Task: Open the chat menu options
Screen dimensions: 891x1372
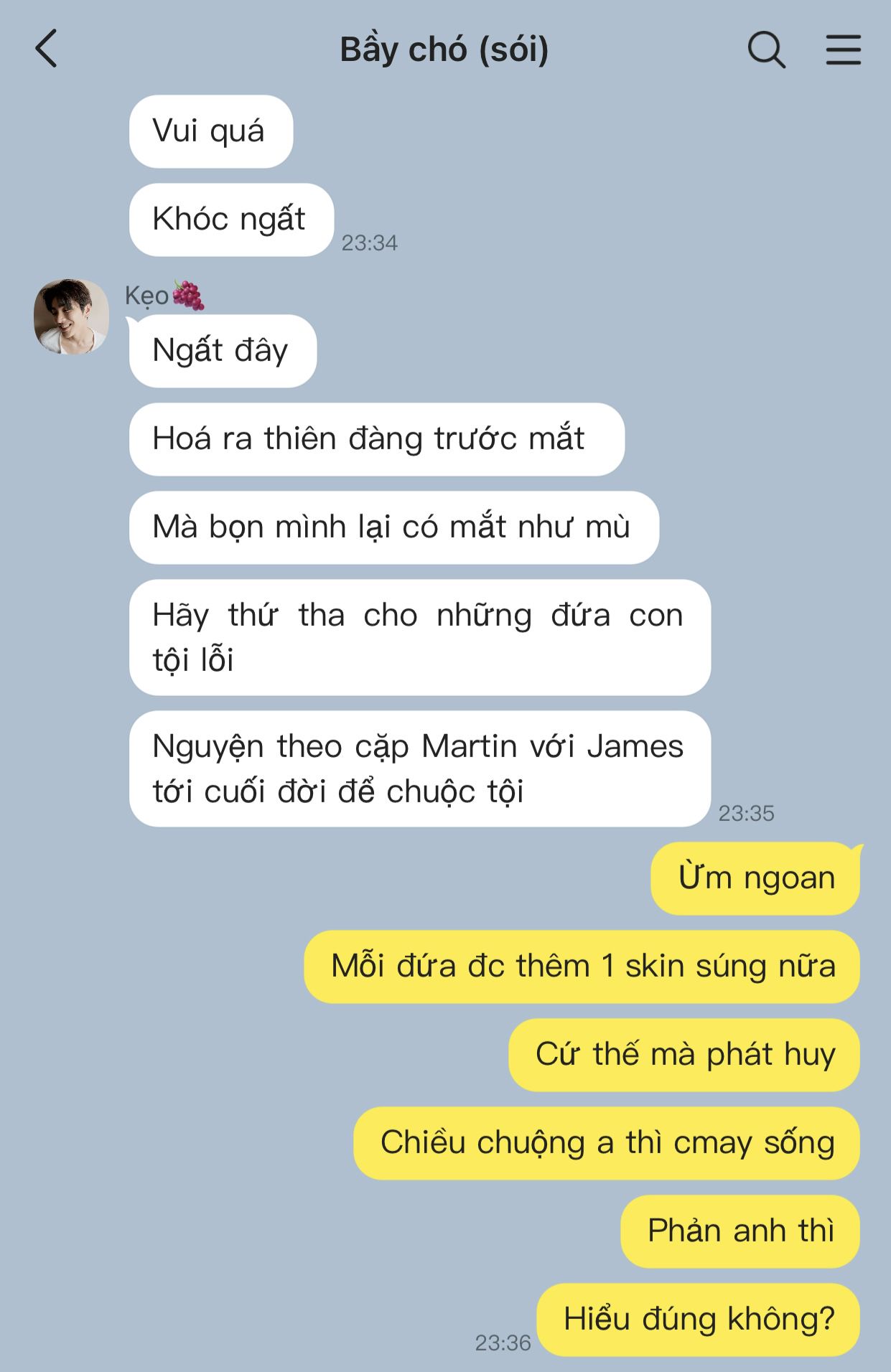Action: (x=843, y=50)
